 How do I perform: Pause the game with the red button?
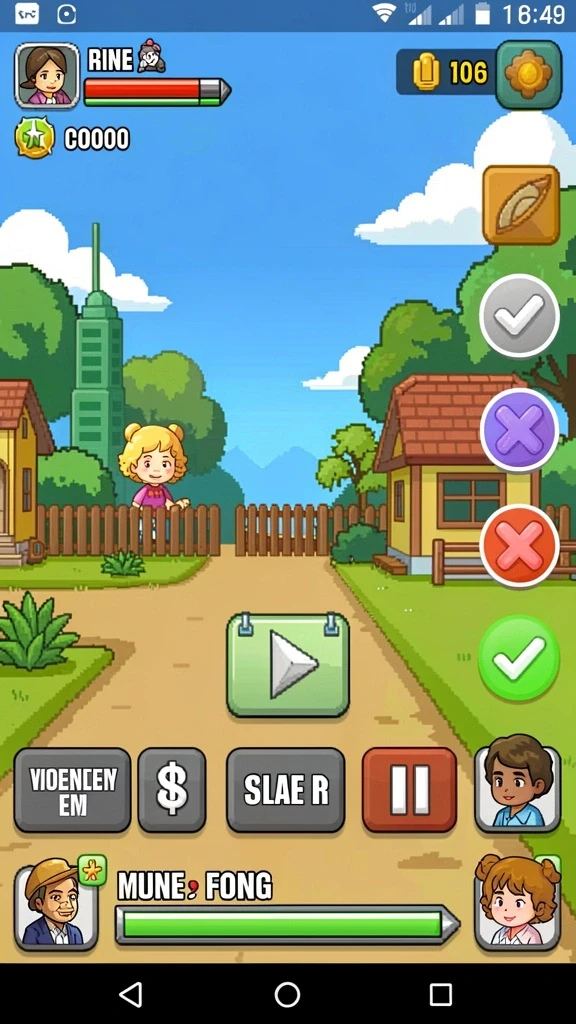click(x=409, y=790)
